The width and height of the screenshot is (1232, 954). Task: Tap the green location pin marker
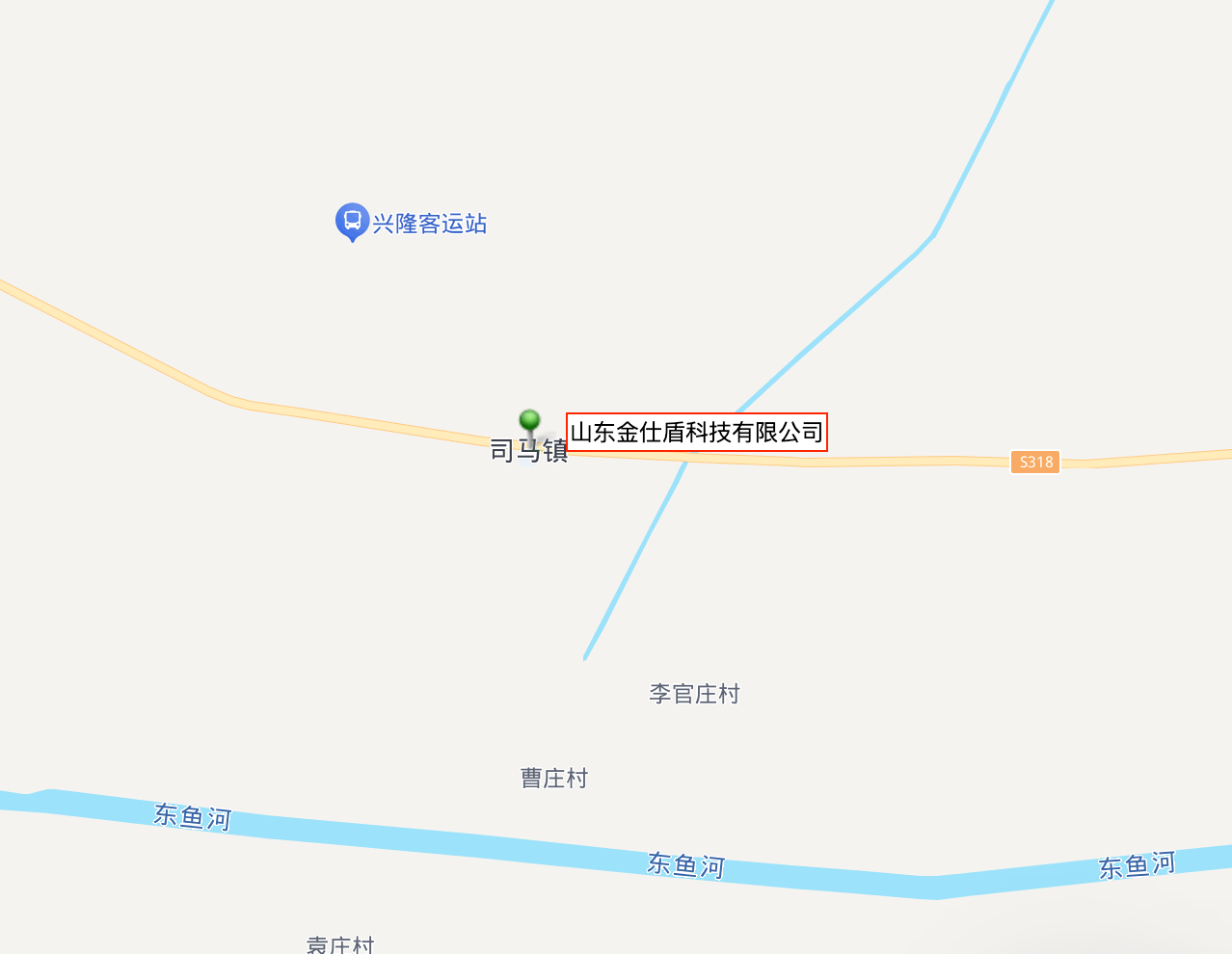[529, 422]
